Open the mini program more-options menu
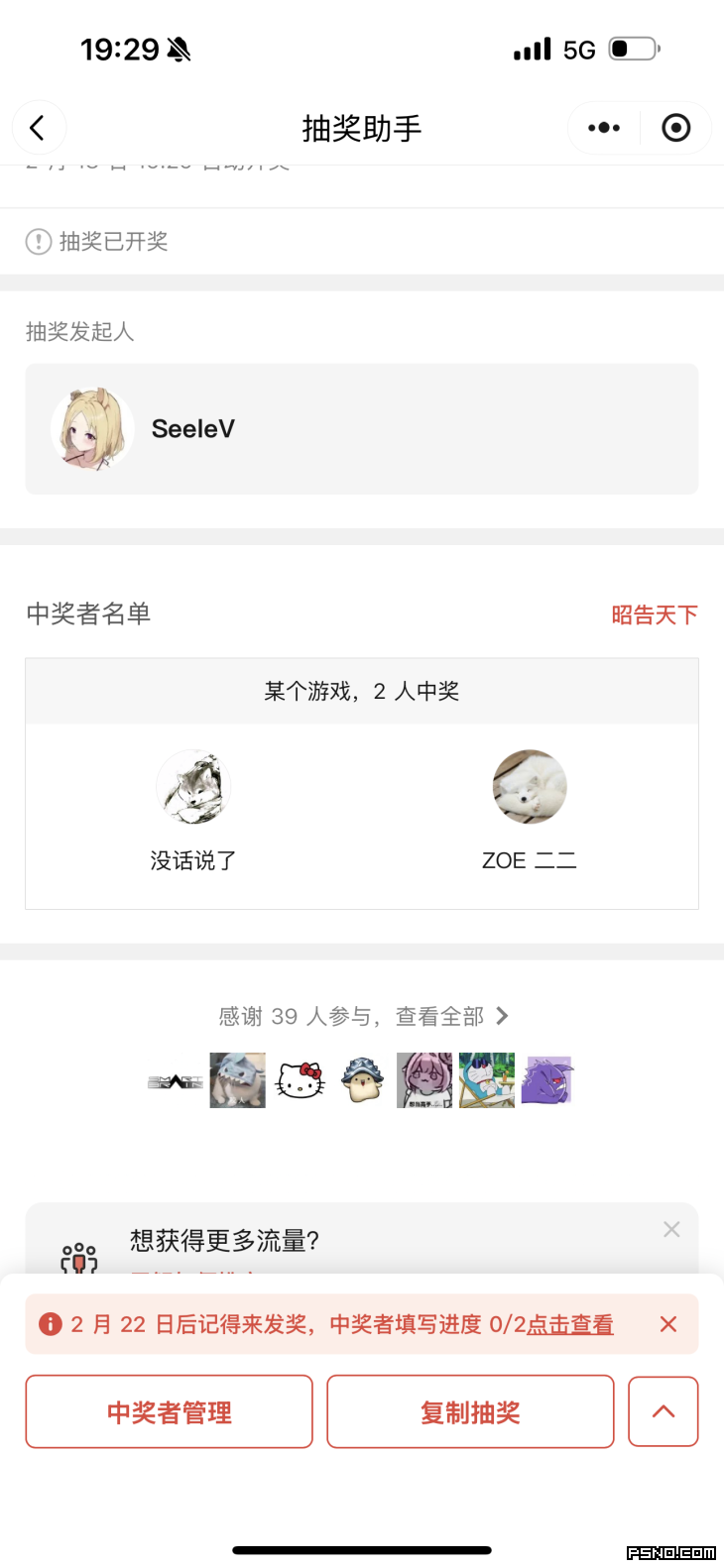 [x=604, y=128]
